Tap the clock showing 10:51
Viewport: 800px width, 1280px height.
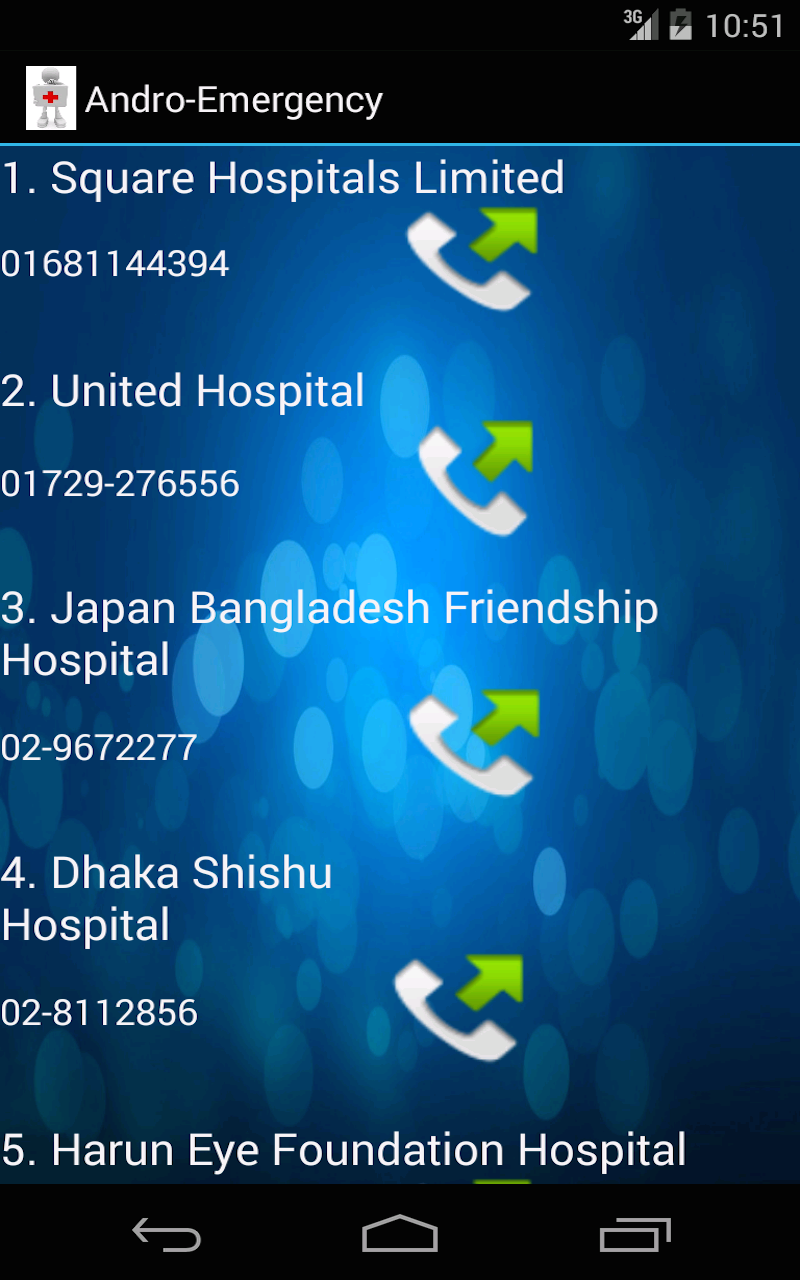point(745,24)
